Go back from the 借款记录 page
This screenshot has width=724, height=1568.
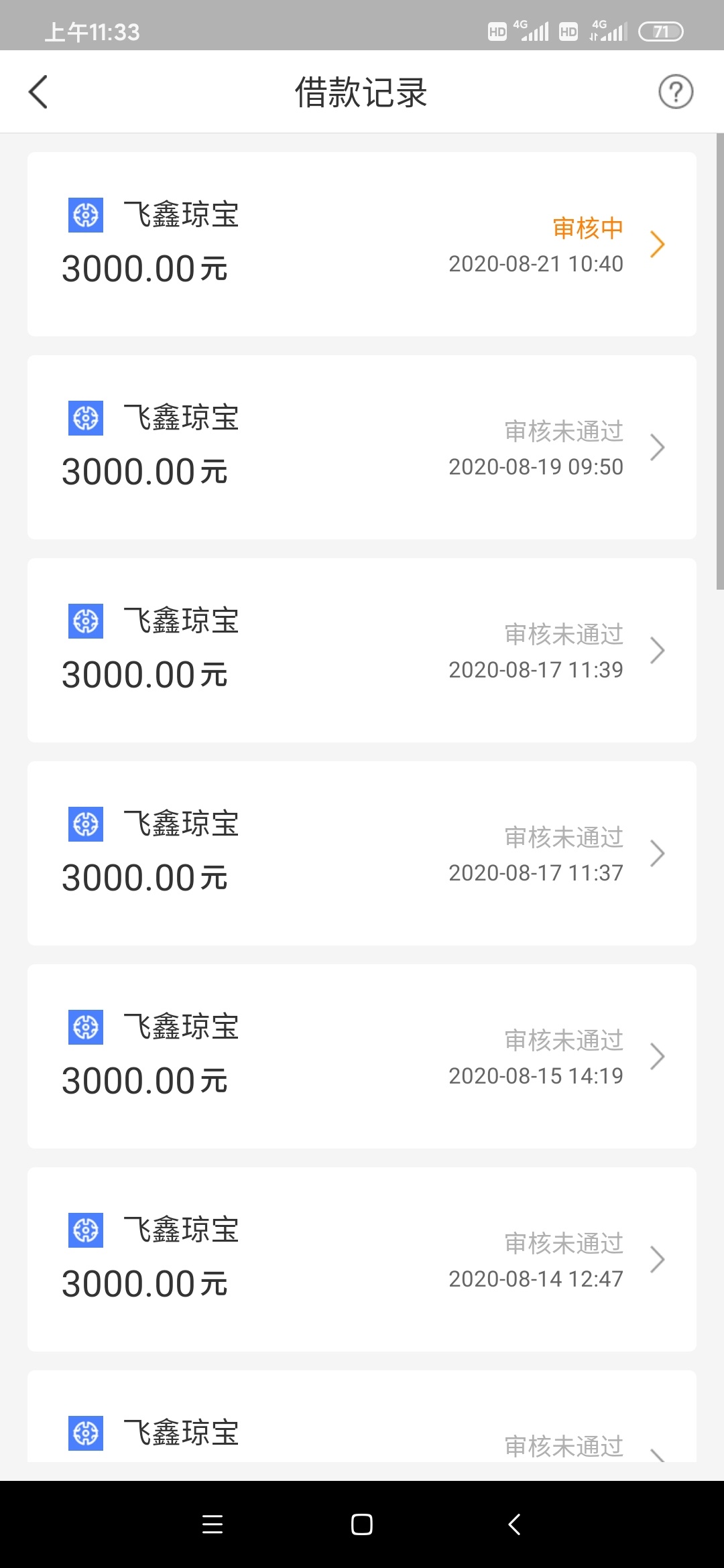point(38,92)
